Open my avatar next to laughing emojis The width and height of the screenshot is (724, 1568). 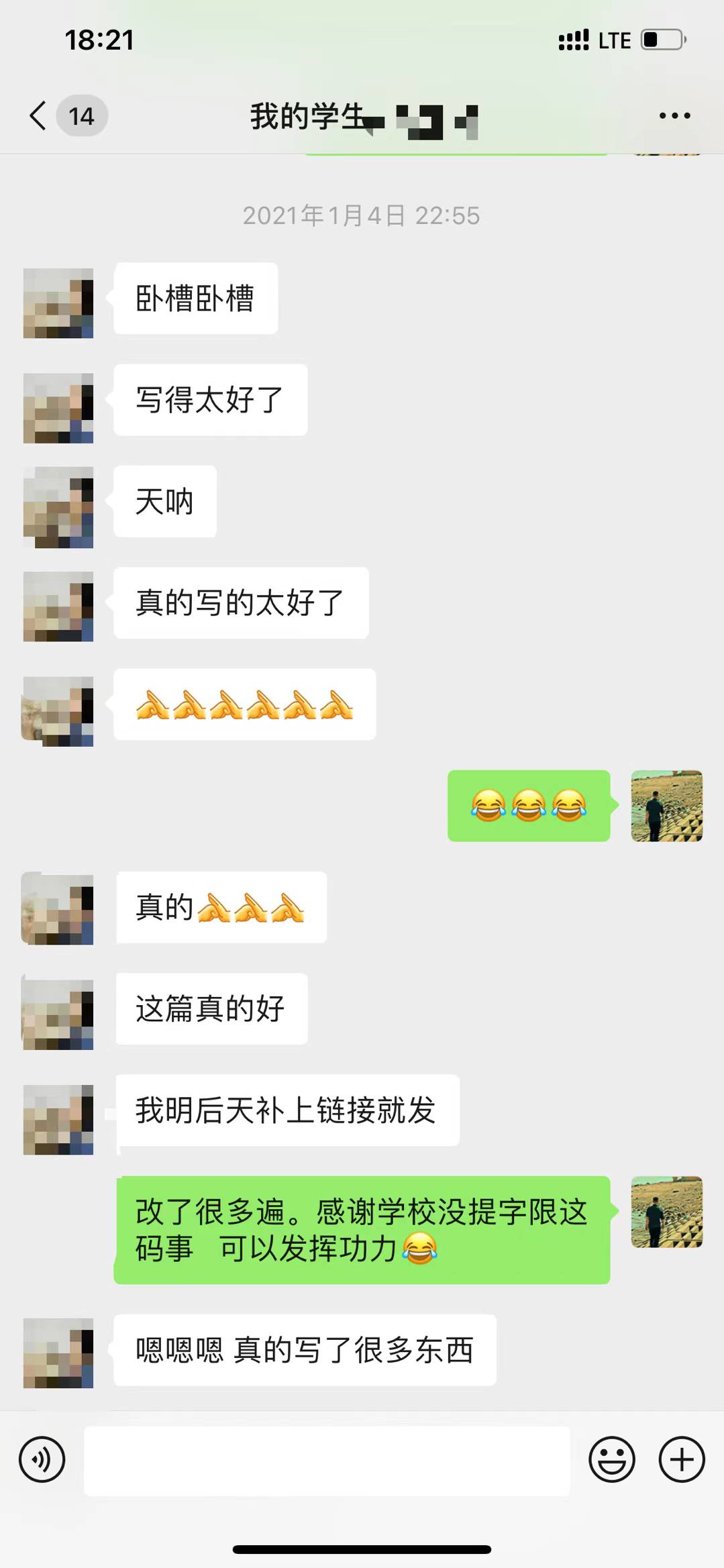coord(666,806)
